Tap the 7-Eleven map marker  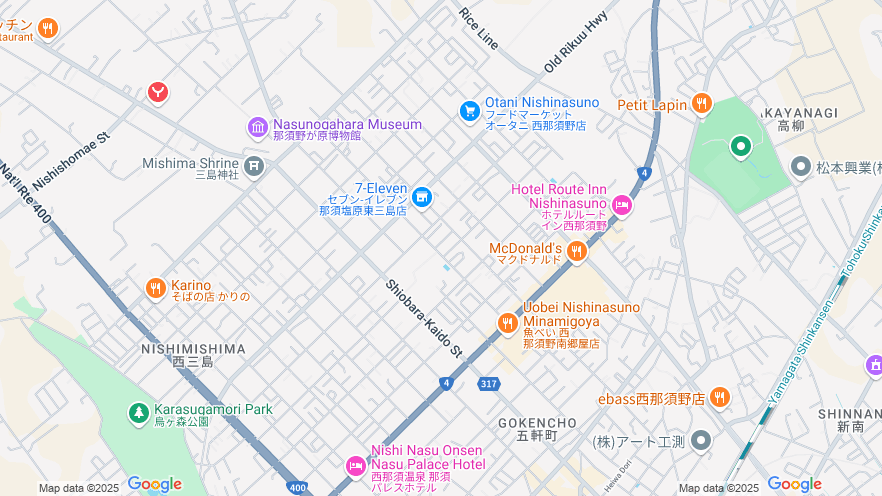(422, 197)
